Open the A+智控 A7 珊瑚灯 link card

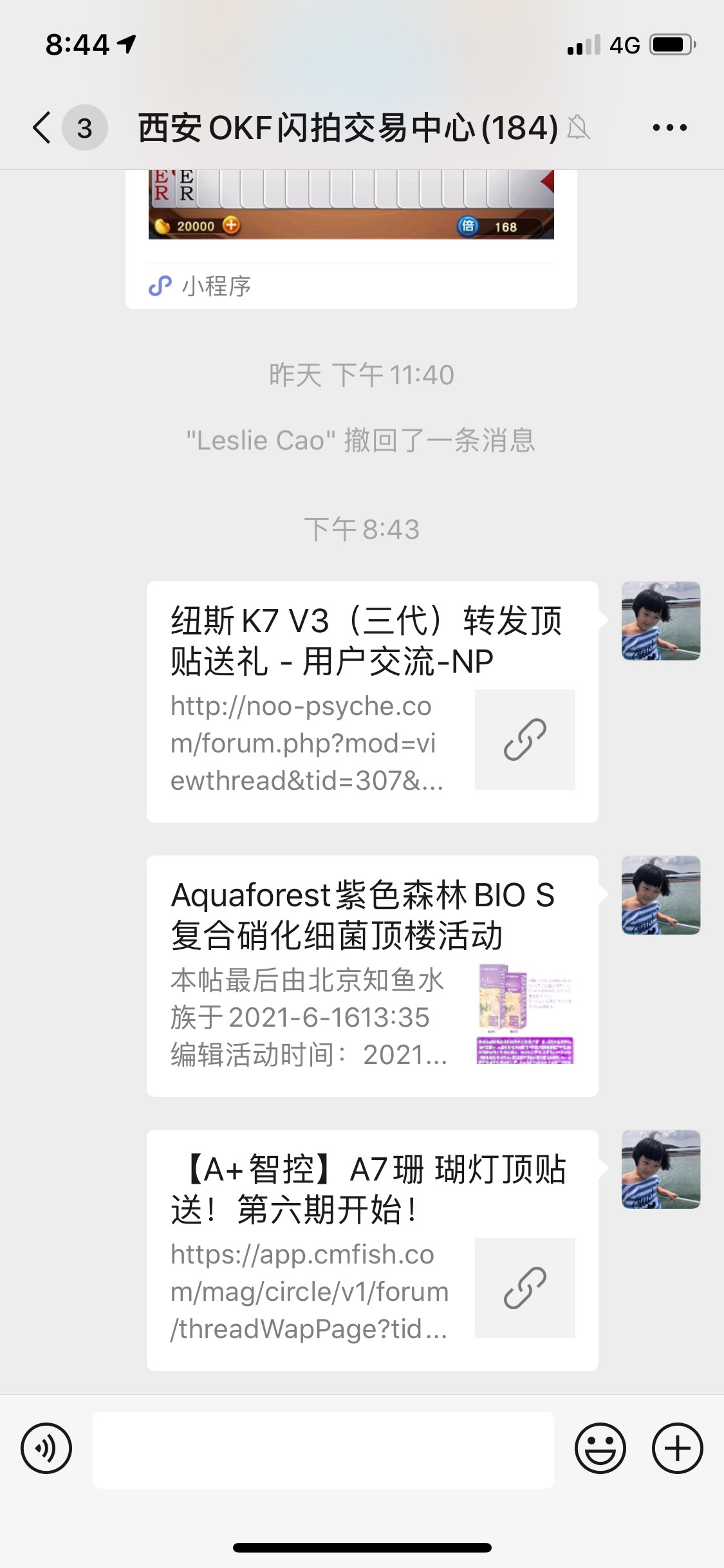click(x=372, y=1249)
